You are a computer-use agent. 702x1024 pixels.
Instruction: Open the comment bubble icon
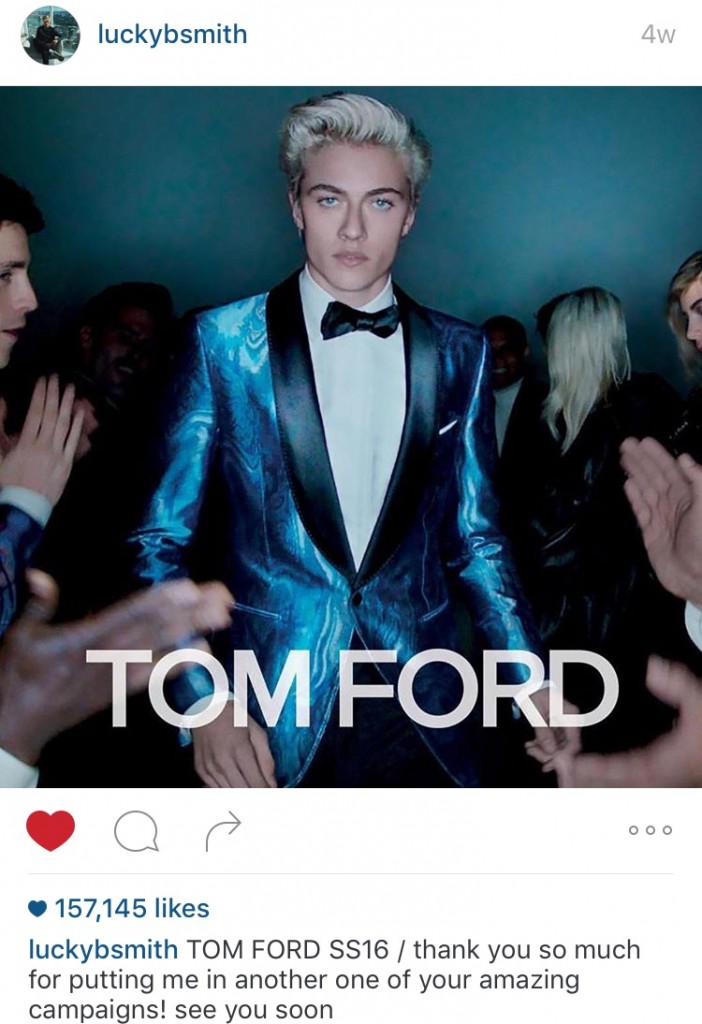click(x=135, y=831)
